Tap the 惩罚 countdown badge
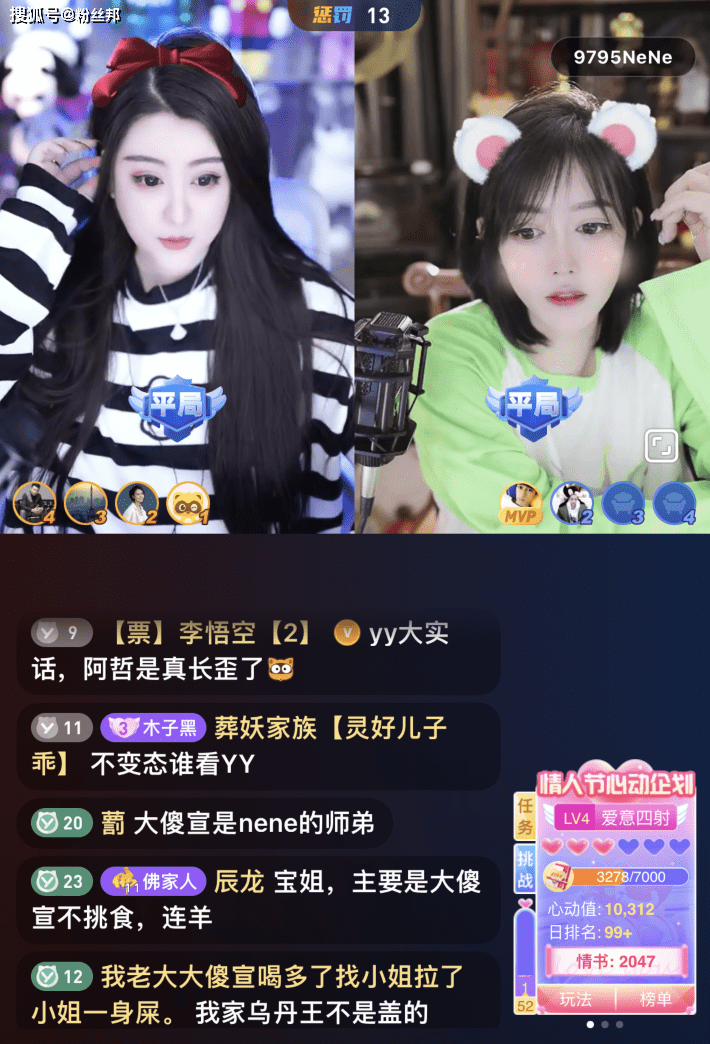Screen dimensions: 710x1044 point(353,15)
